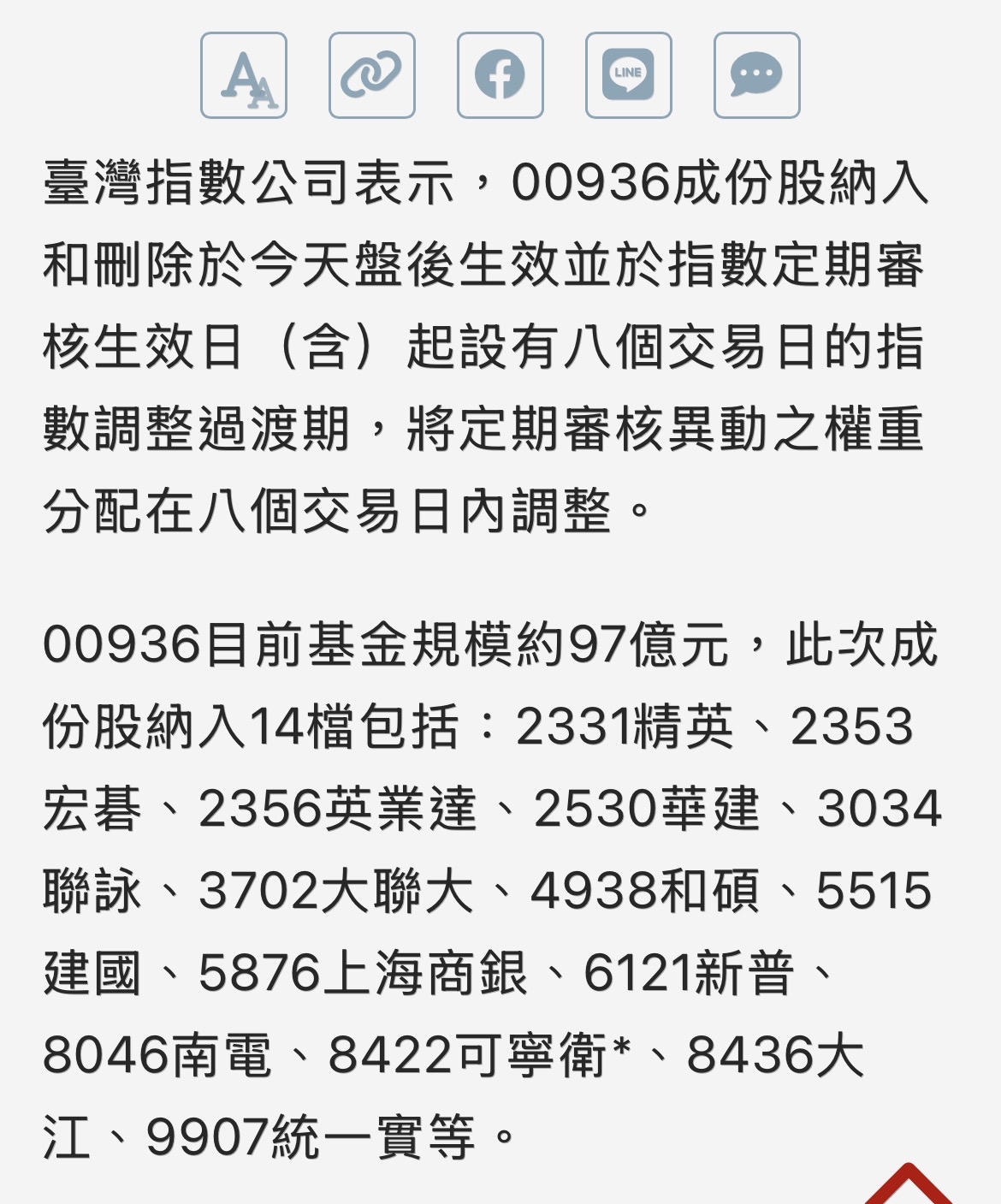Image resolution: width=1001 pixels, height=1204 pixels.
Task: Share this article via LINE
Action: pos(629,75)
